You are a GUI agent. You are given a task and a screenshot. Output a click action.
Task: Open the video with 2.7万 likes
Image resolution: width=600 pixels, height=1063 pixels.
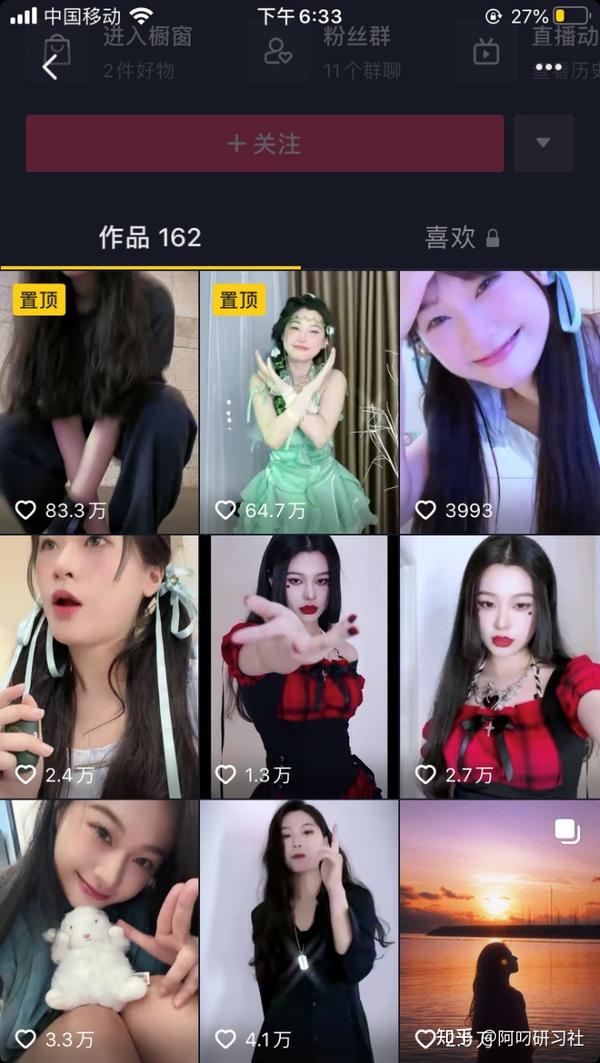pos(500,667)
